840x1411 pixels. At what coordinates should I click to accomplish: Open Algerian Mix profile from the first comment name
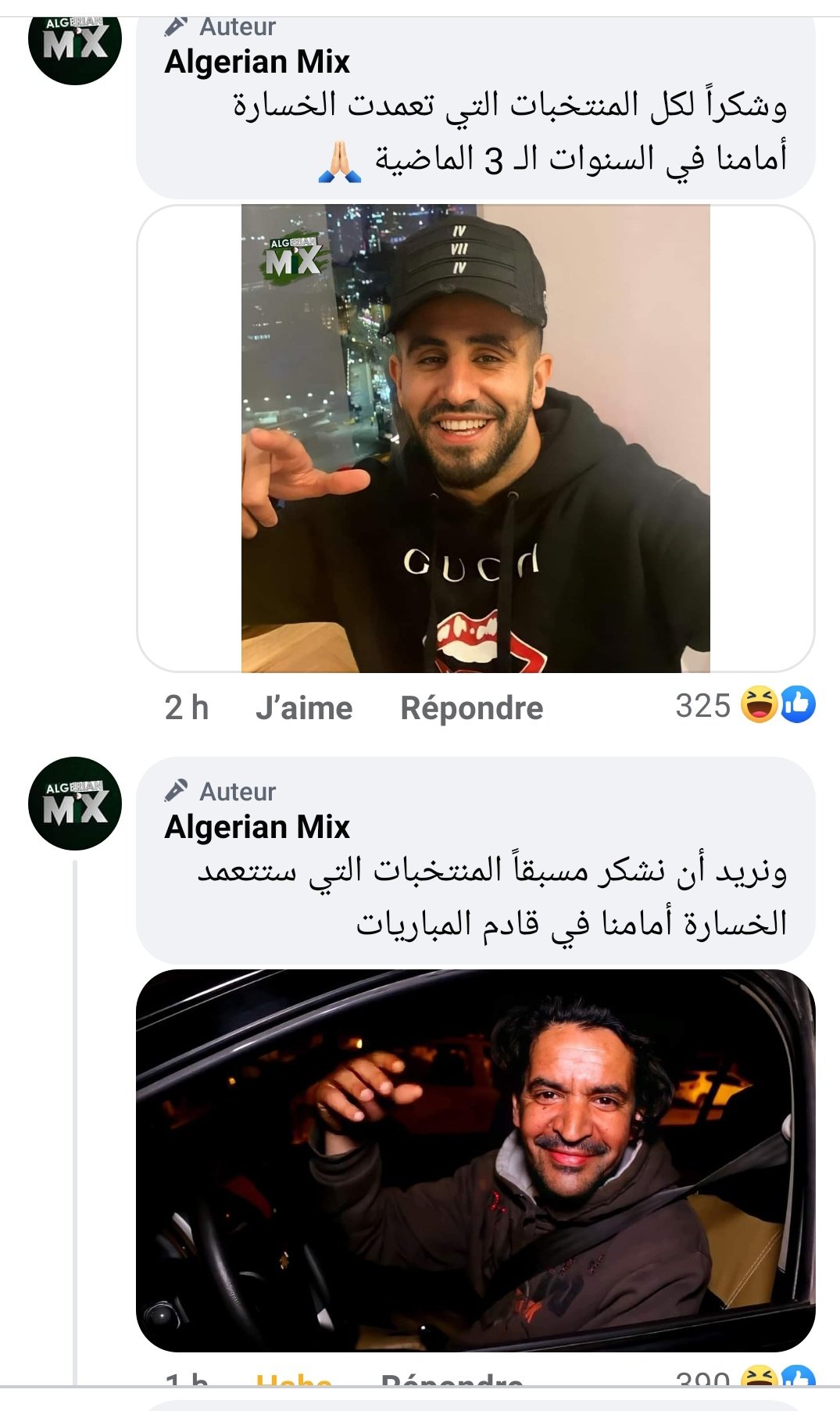tap(257, 63)
